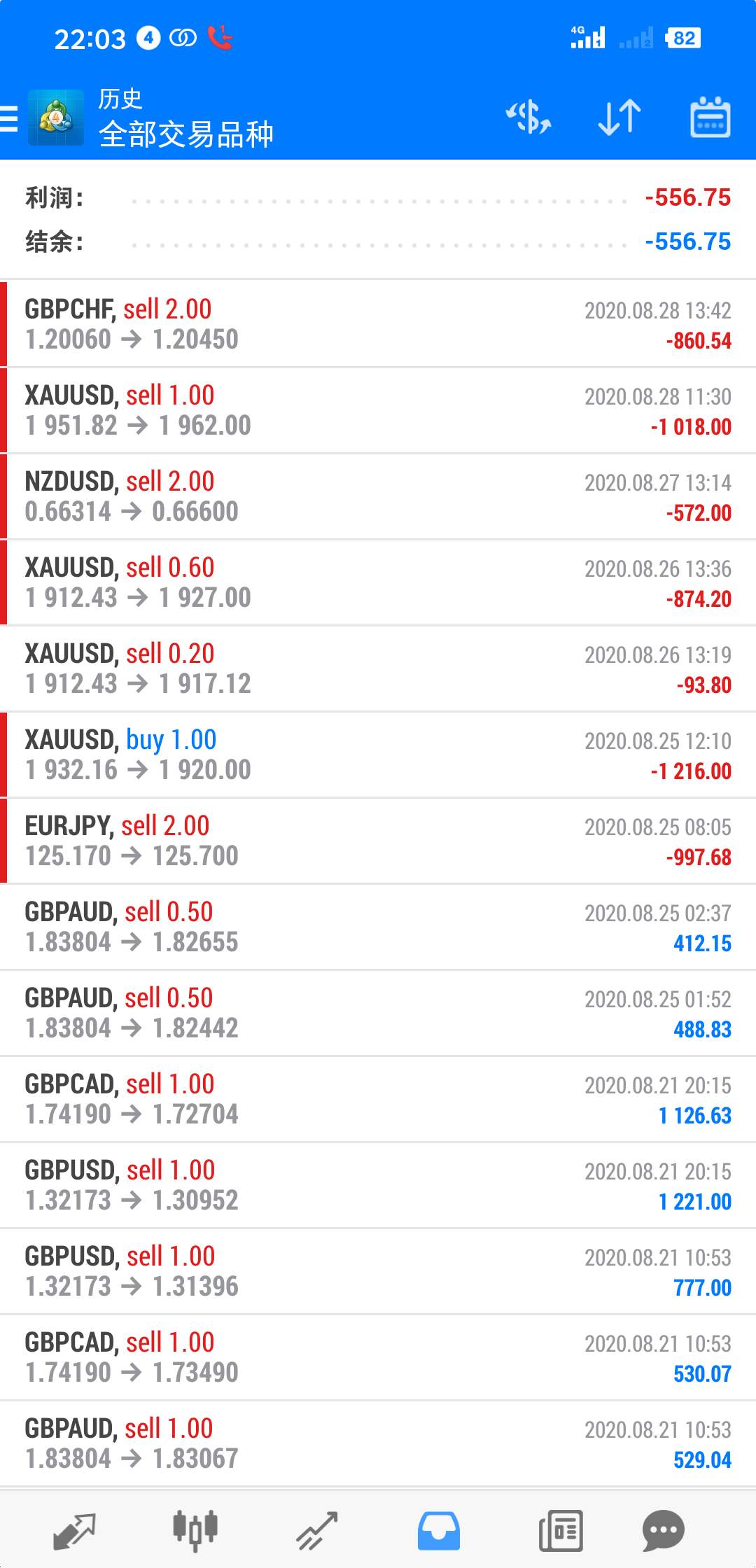Open the hamburger drawer menu

click(x=8, y=118)
